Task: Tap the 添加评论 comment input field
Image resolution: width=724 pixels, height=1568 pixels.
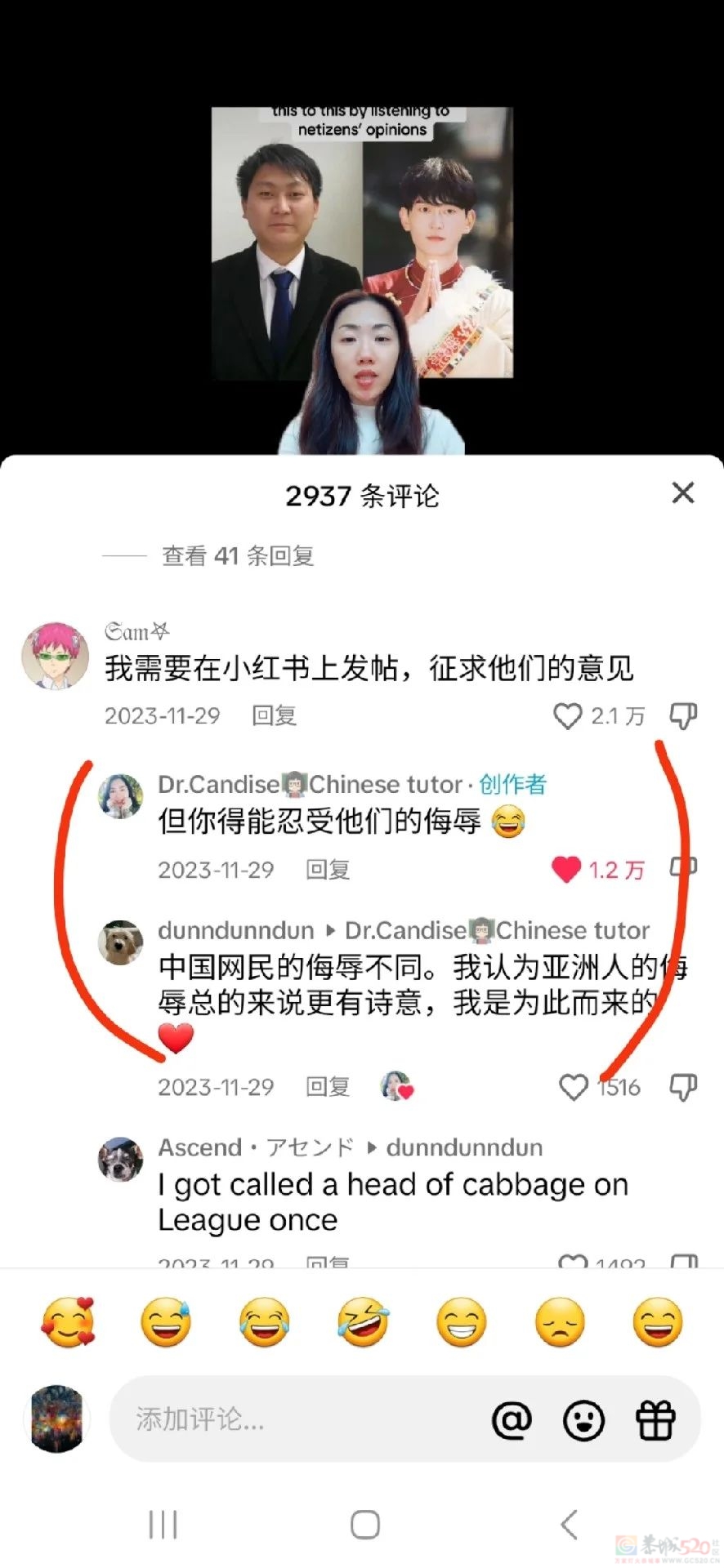Action: 286,1421
